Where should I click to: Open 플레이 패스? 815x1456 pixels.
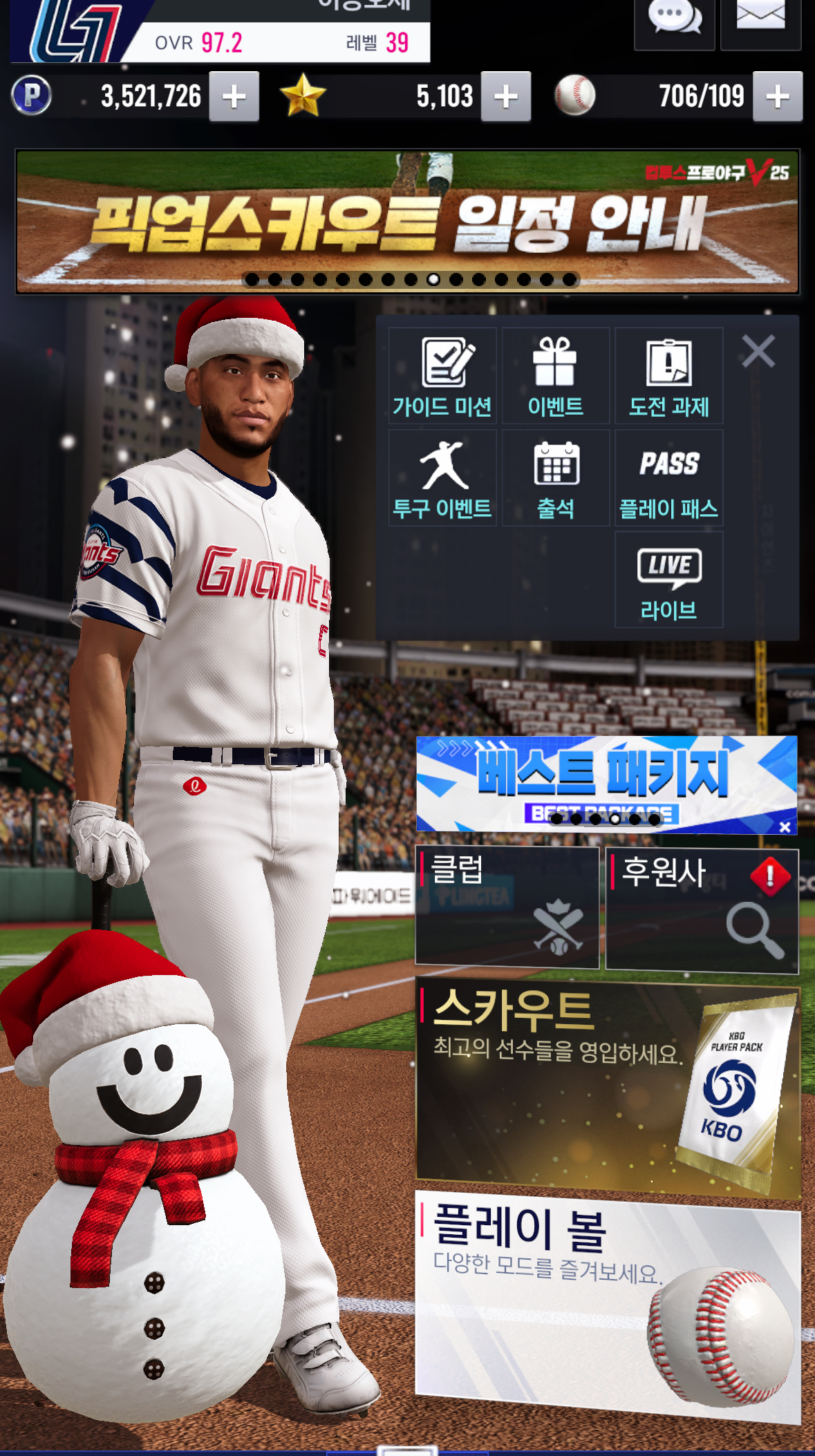(668, 478)
